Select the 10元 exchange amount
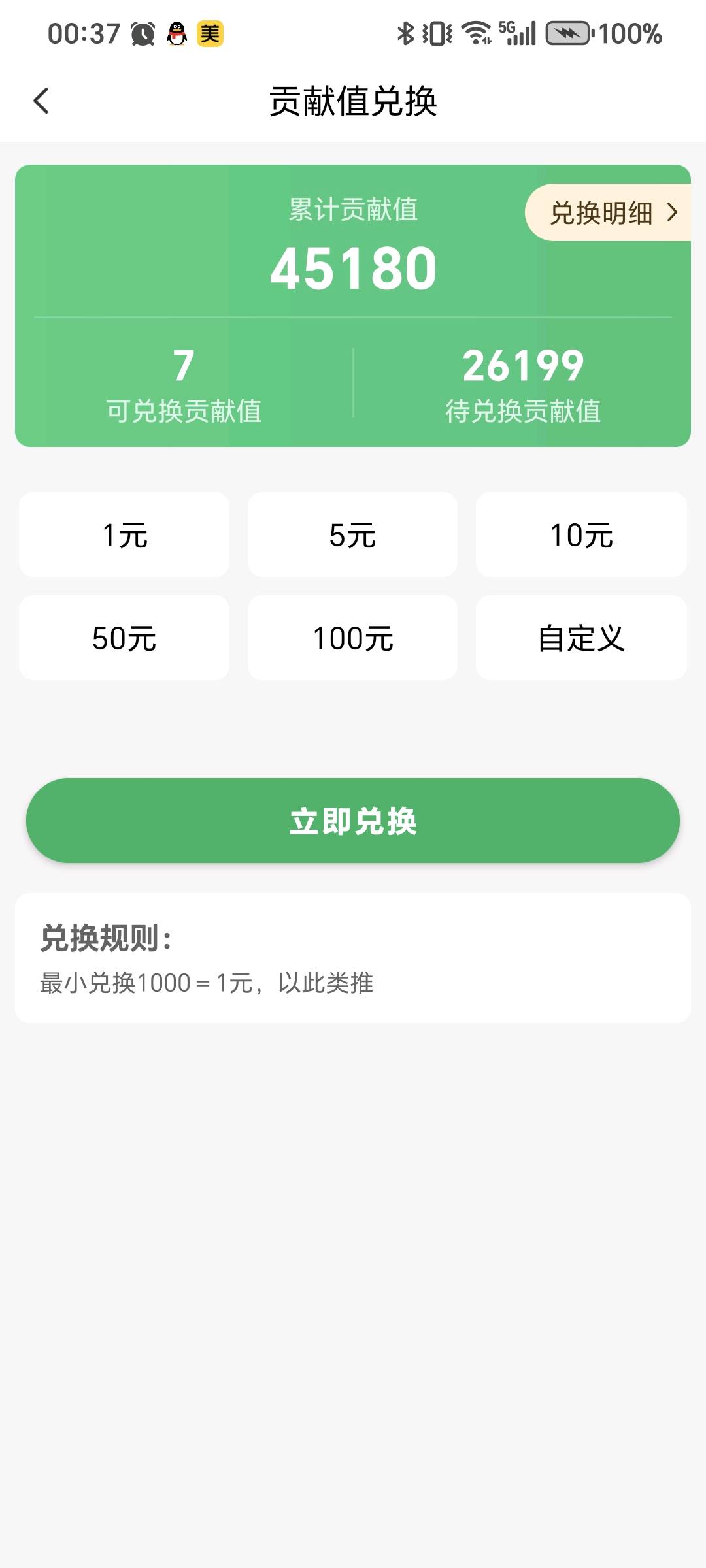Viewport: 706px width, 1568px height. (x=582, y=534)
